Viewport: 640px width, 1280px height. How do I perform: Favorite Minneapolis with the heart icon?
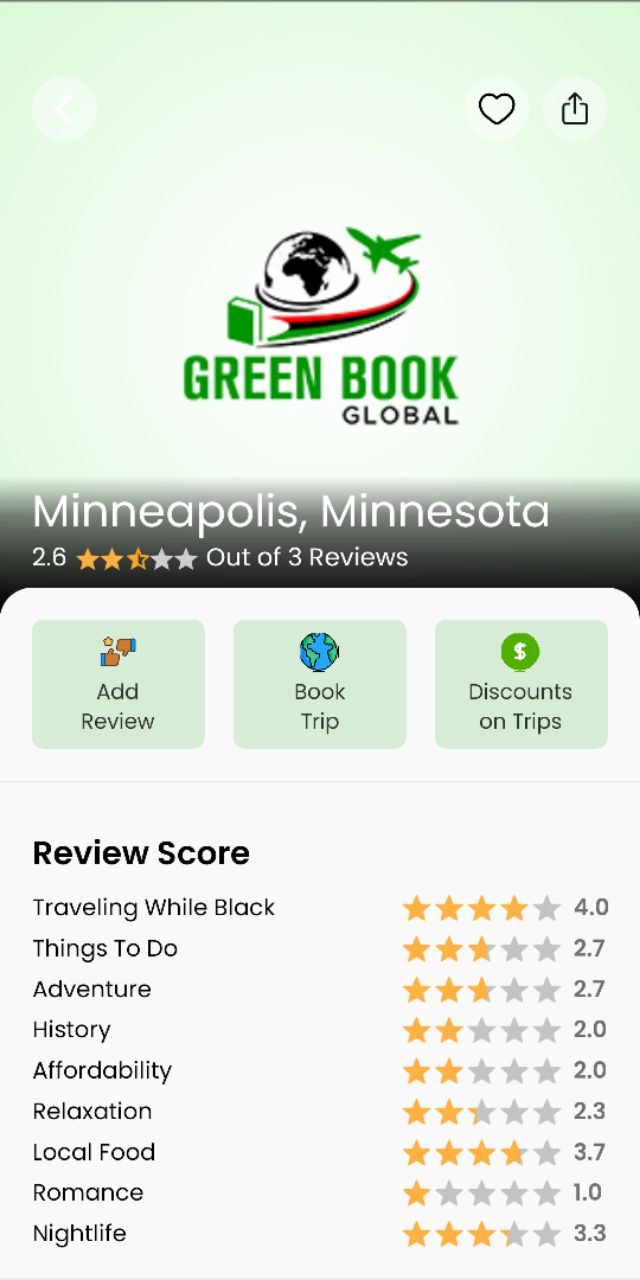[x=496, y=108]
